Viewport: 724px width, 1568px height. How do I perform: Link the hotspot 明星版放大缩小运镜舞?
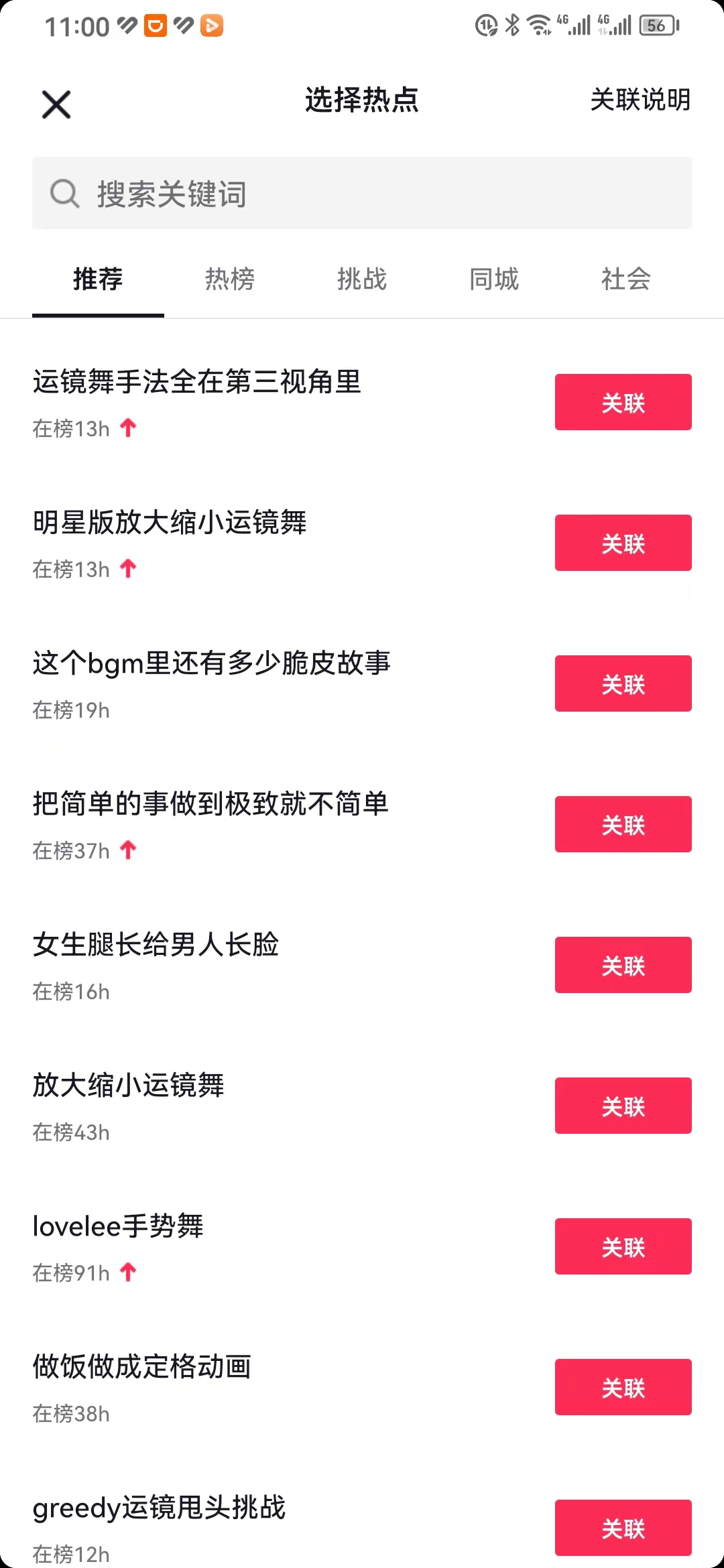(622, 543)
